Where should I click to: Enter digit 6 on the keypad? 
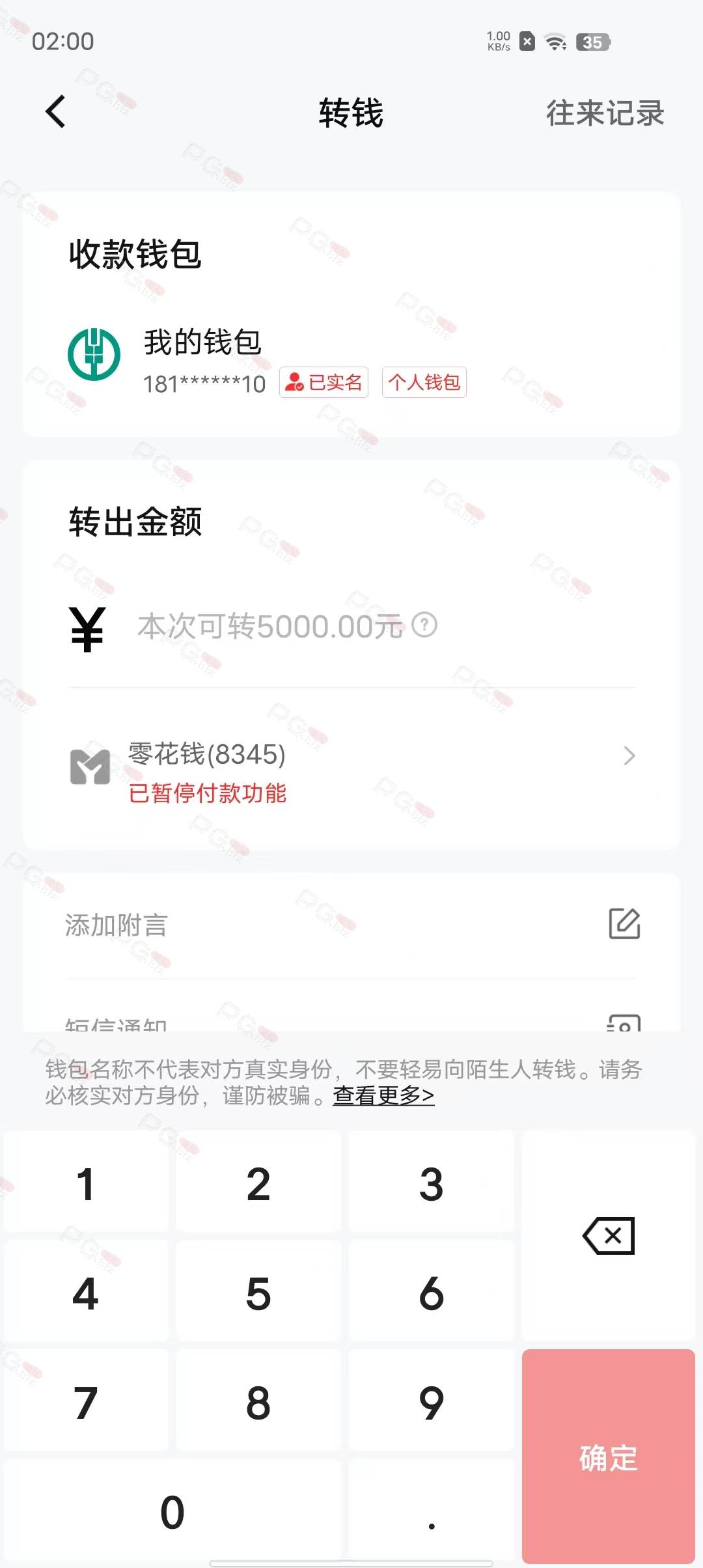432,1293
